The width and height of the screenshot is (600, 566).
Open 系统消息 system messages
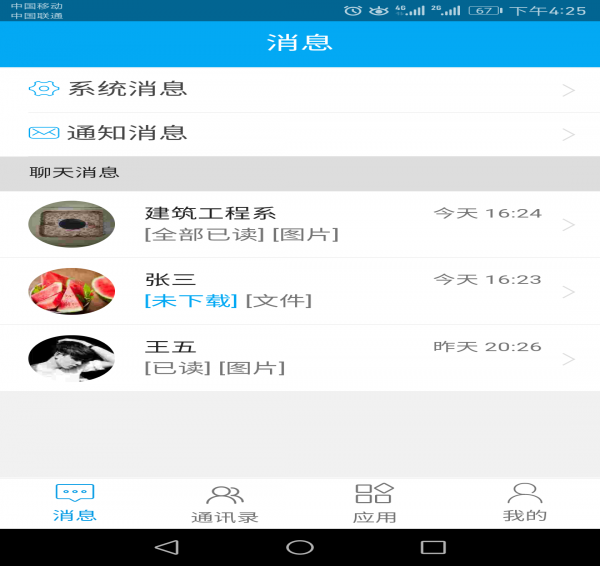tap(300, 89)
